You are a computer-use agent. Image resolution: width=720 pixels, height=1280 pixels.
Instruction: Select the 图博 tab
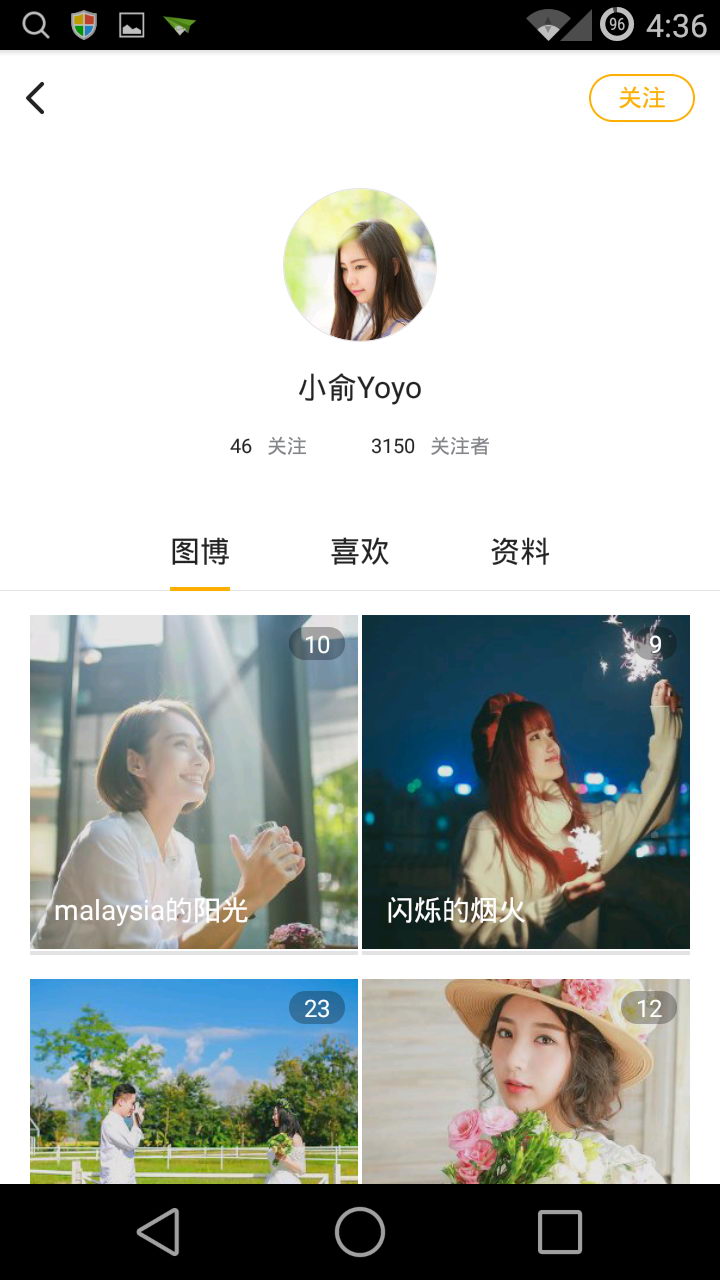[x=201, y=552]
